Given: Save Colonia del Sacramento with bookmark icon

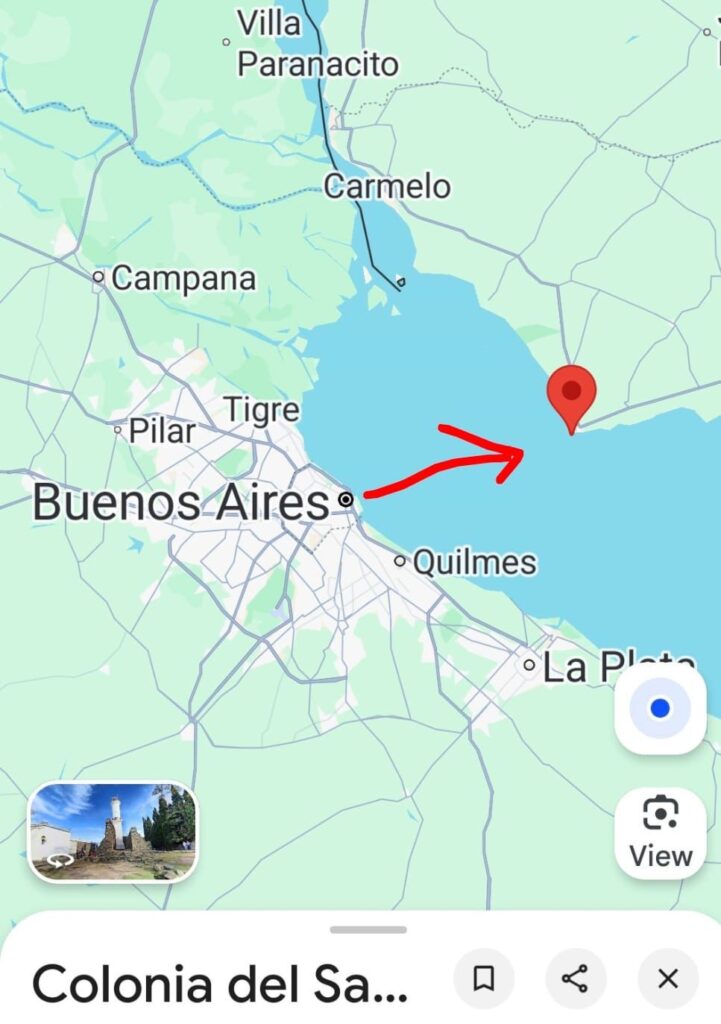Looking at the screenshot, I should click(x=484, y=979).
